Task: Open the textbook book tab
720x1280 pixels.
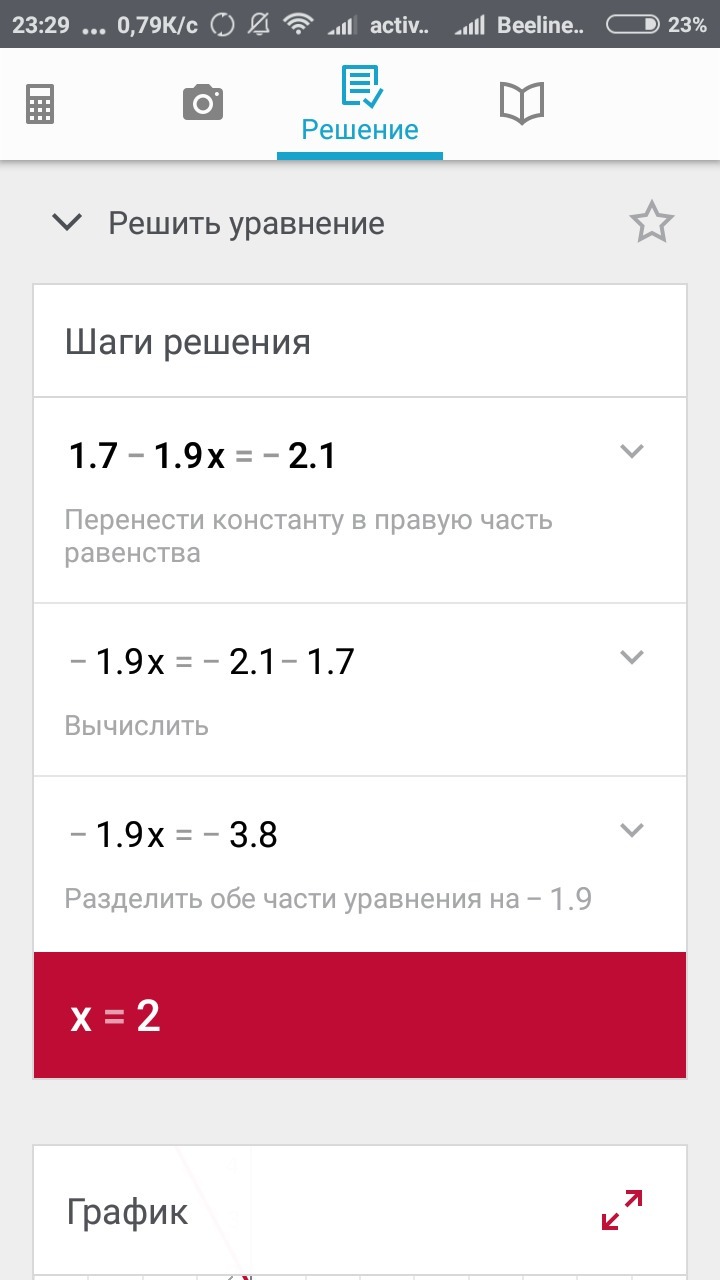Action: point(521,103)
